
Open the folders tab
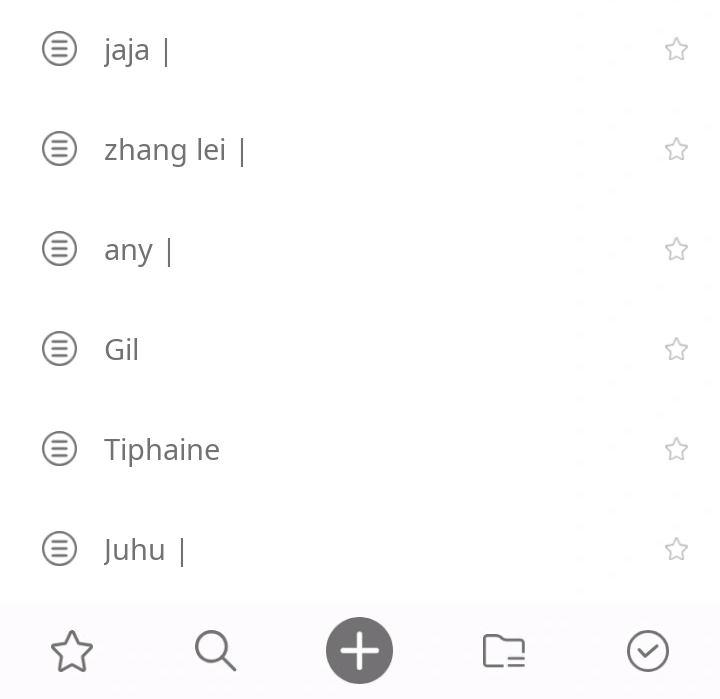(503, 651)
